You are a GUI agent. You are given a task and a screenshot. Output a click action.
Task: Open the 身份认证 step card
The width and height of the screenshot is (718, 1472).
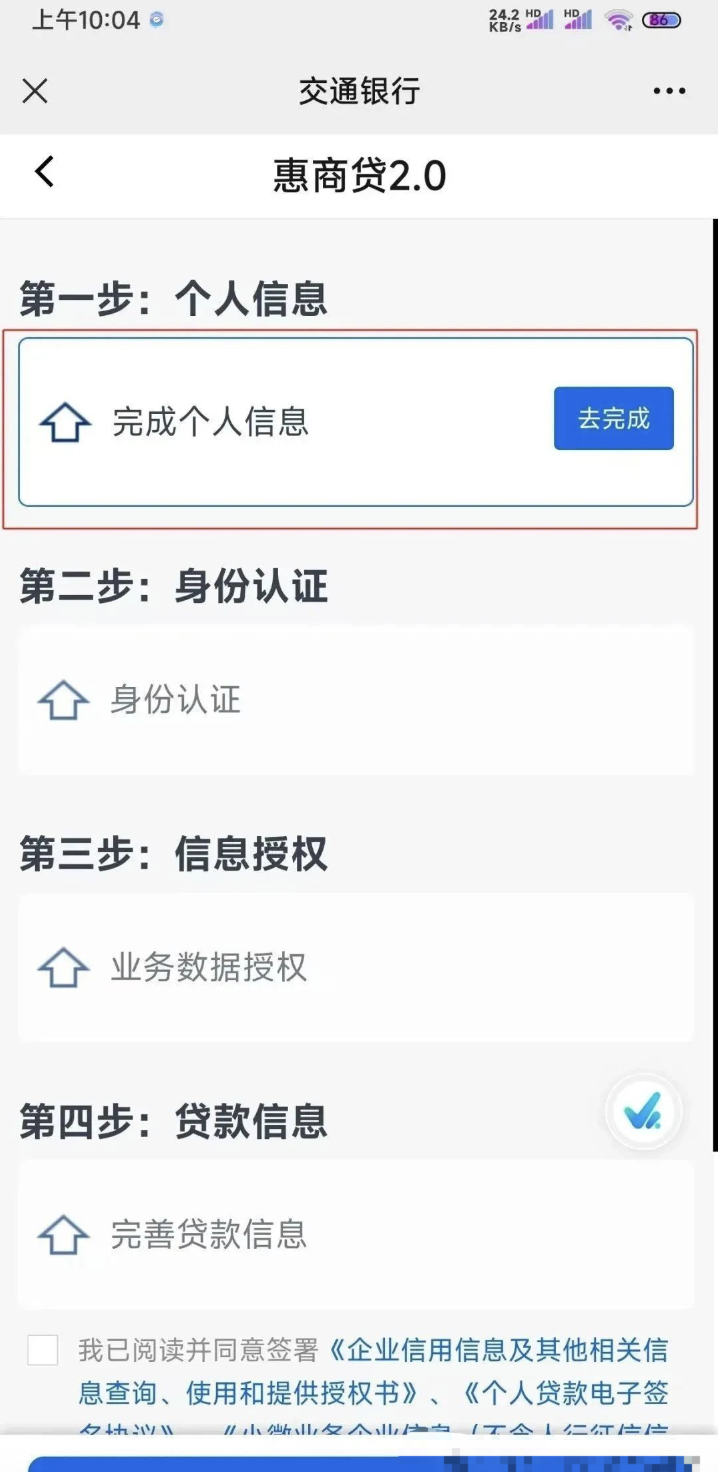[355, 700]
